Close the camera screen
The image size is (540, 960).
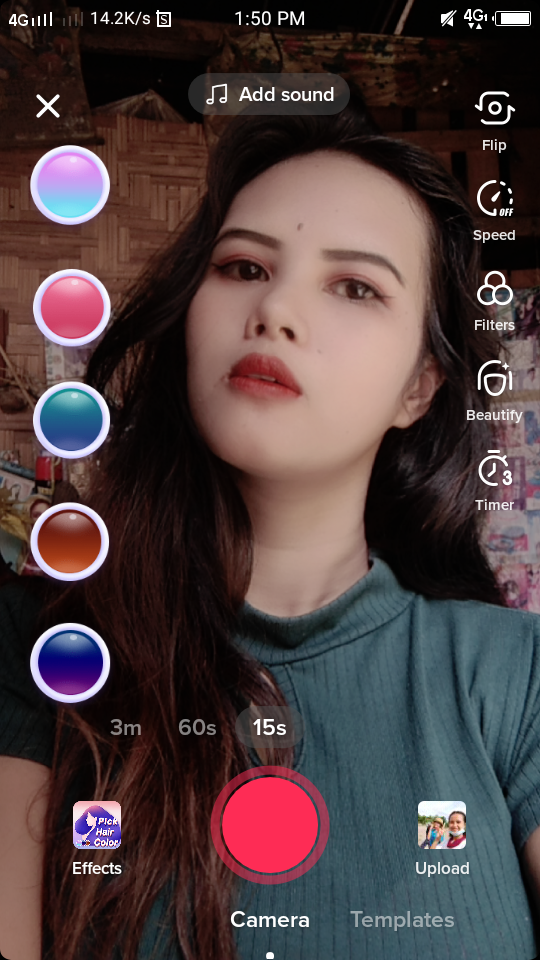click(x=48, y=106)
